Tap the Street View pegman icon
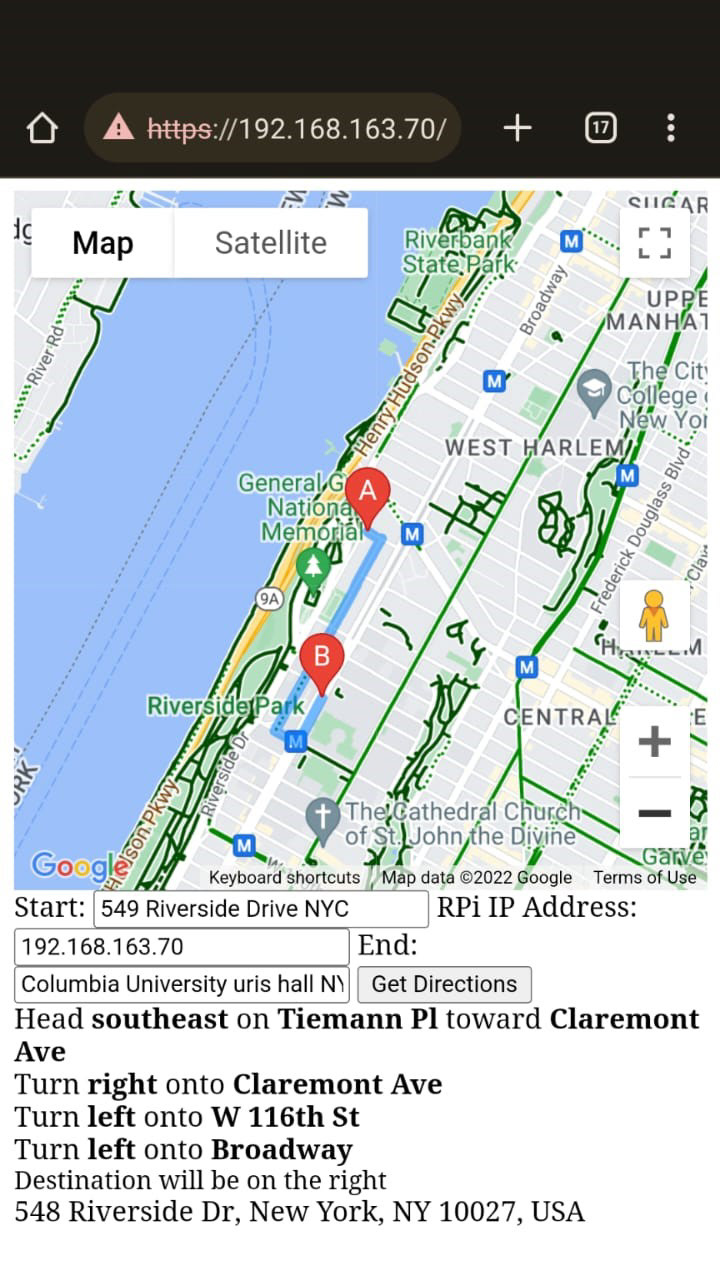This screenshot has width=720, height=1264. (653, 616)
